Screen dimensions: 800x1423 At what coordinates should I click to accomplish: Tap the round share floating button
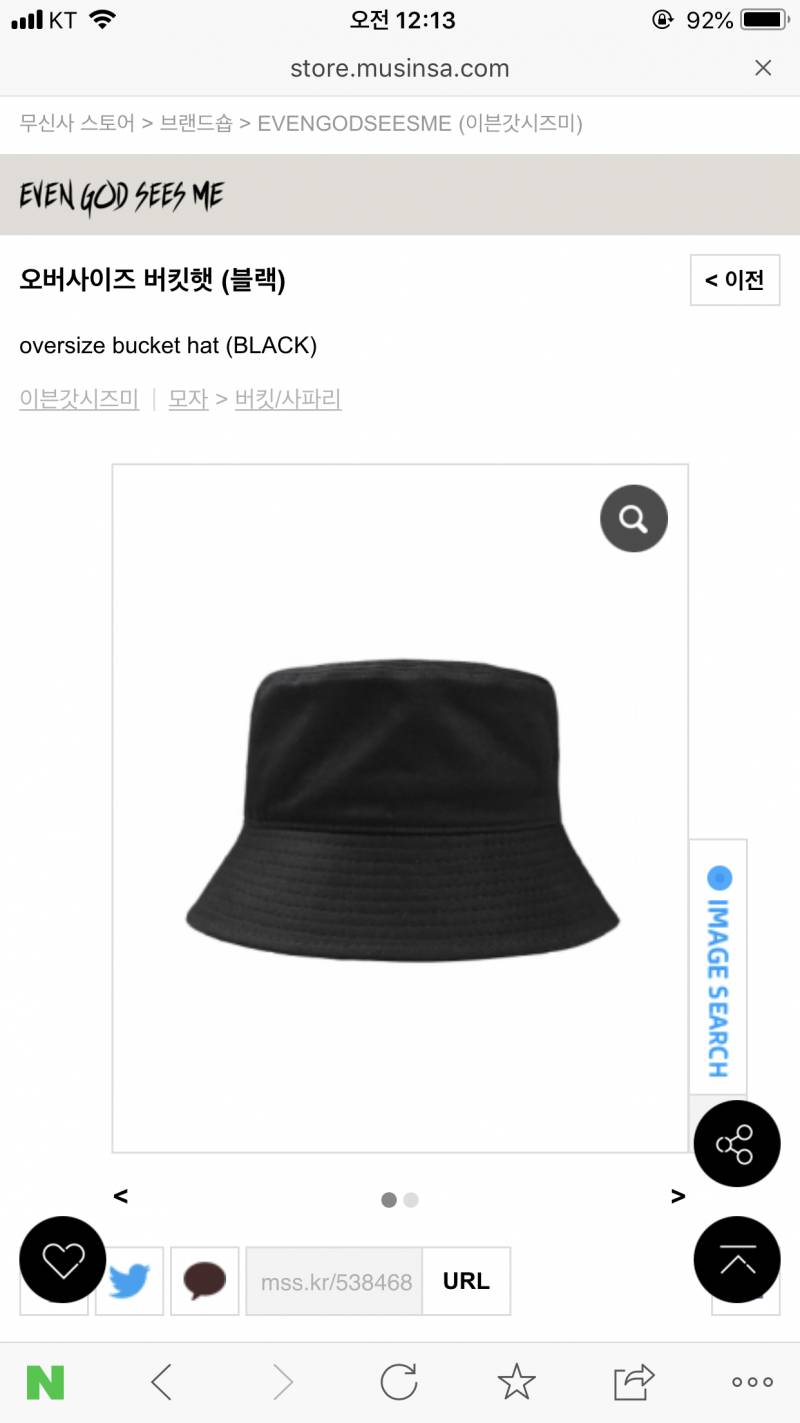[x=737, y=1143]
